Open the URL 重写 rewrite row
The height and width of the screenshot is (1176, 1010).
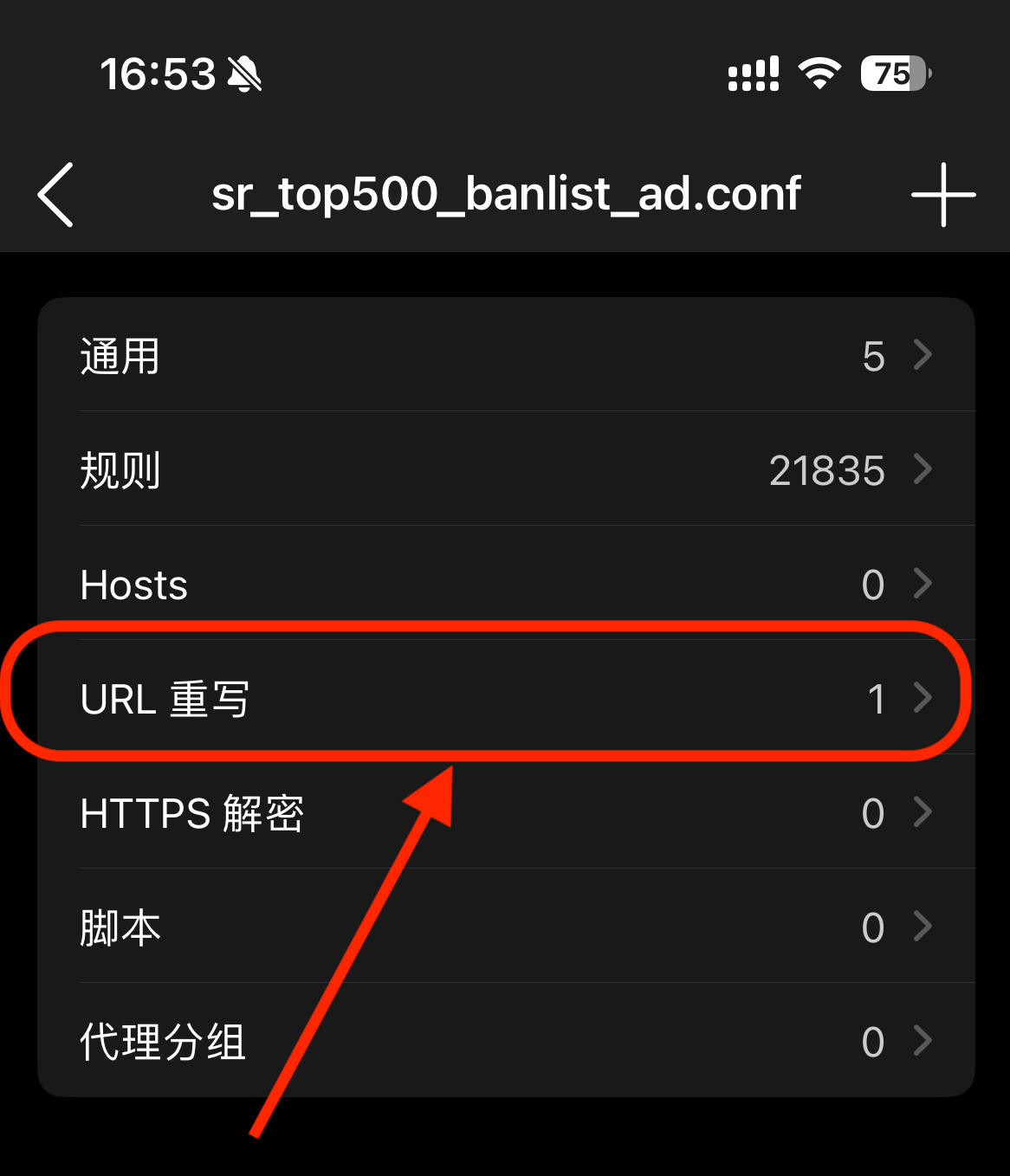(506, 699)
